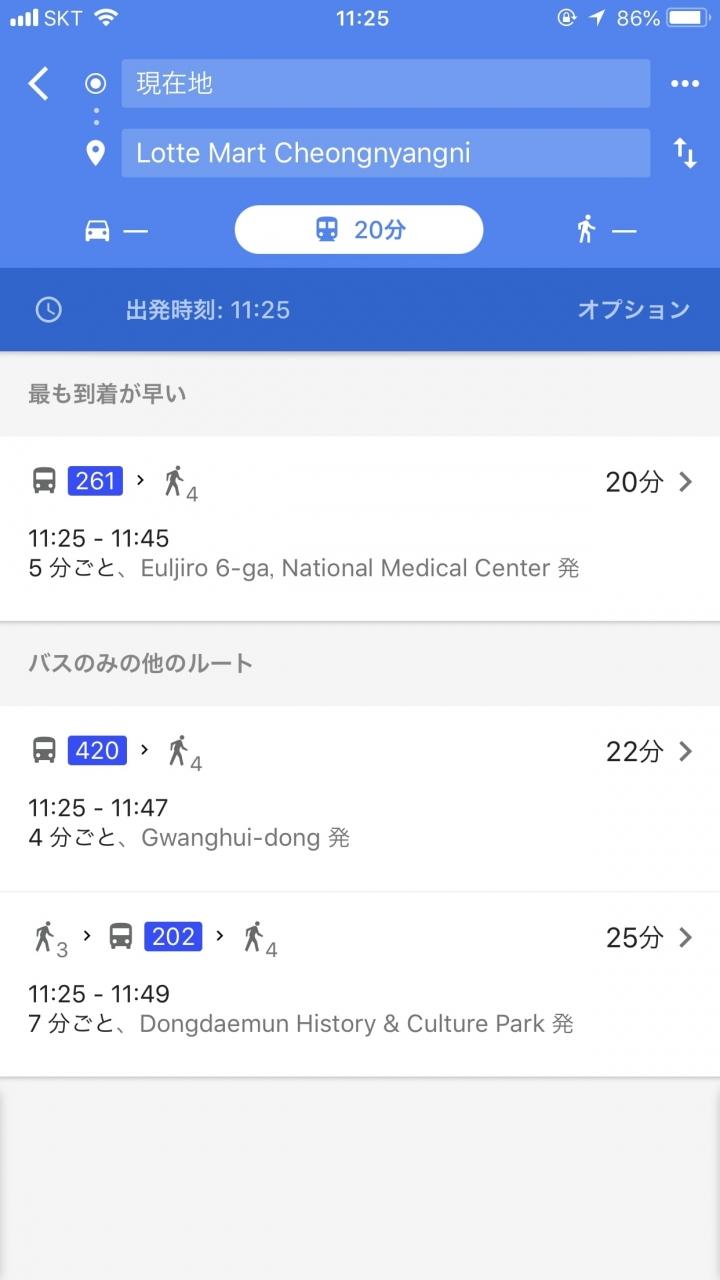
Task: Change the 出発時刻 11:25 departure time
Action: (207, 310)
